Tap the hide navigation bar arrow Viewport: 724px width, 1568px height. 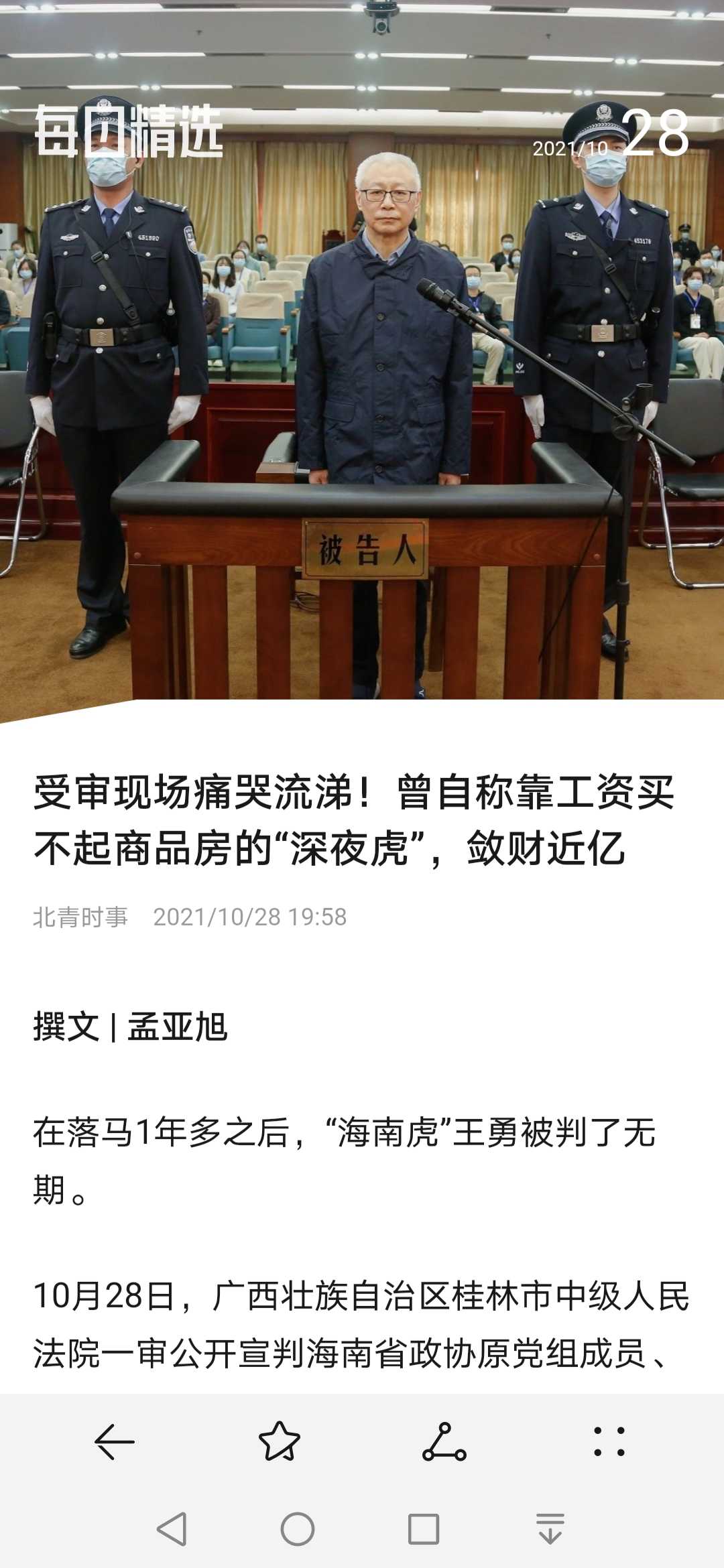[550, 1529]
